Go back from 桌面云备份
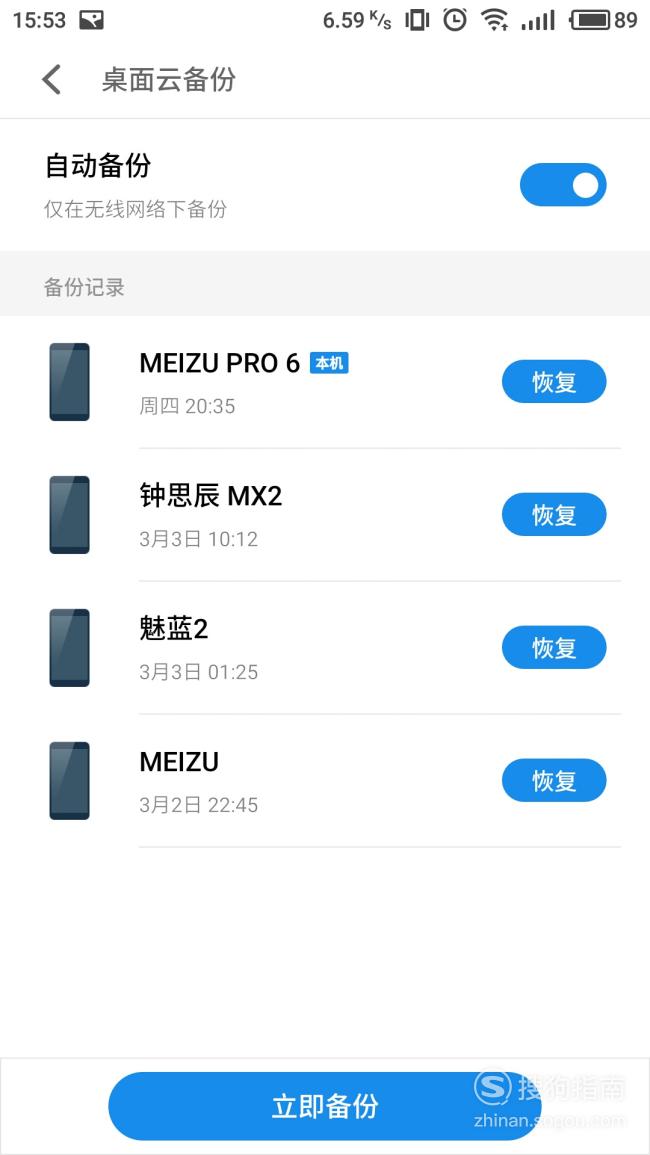Screen dimensions: 650x1155 coord(52,80)
